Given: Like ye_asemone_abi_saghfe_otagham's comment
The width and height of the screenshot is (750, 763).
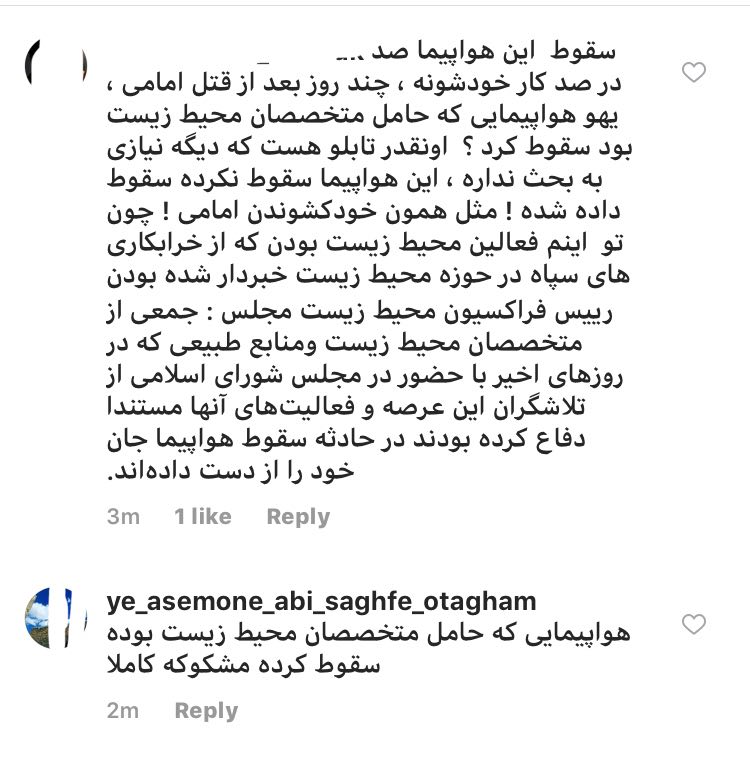Looking at the screenshot, I should pyautogui.click(x=693, y=625).
